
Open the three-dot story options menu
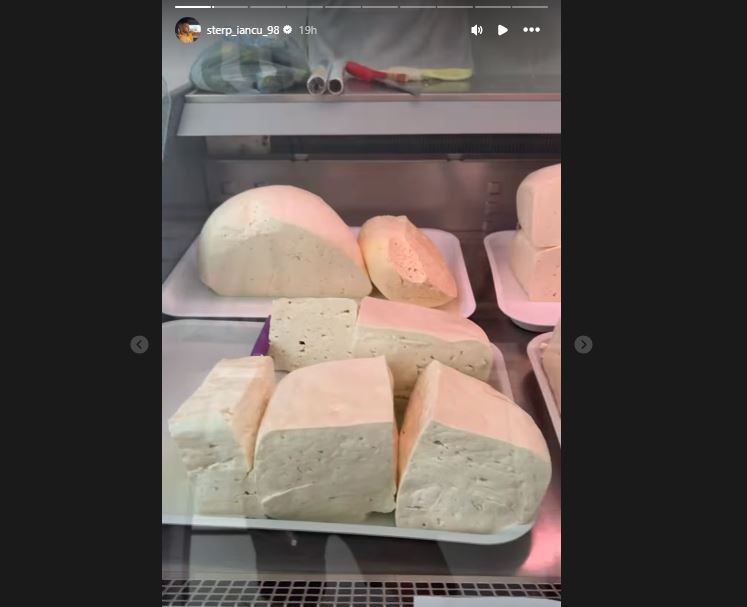[x=531, y=30]
